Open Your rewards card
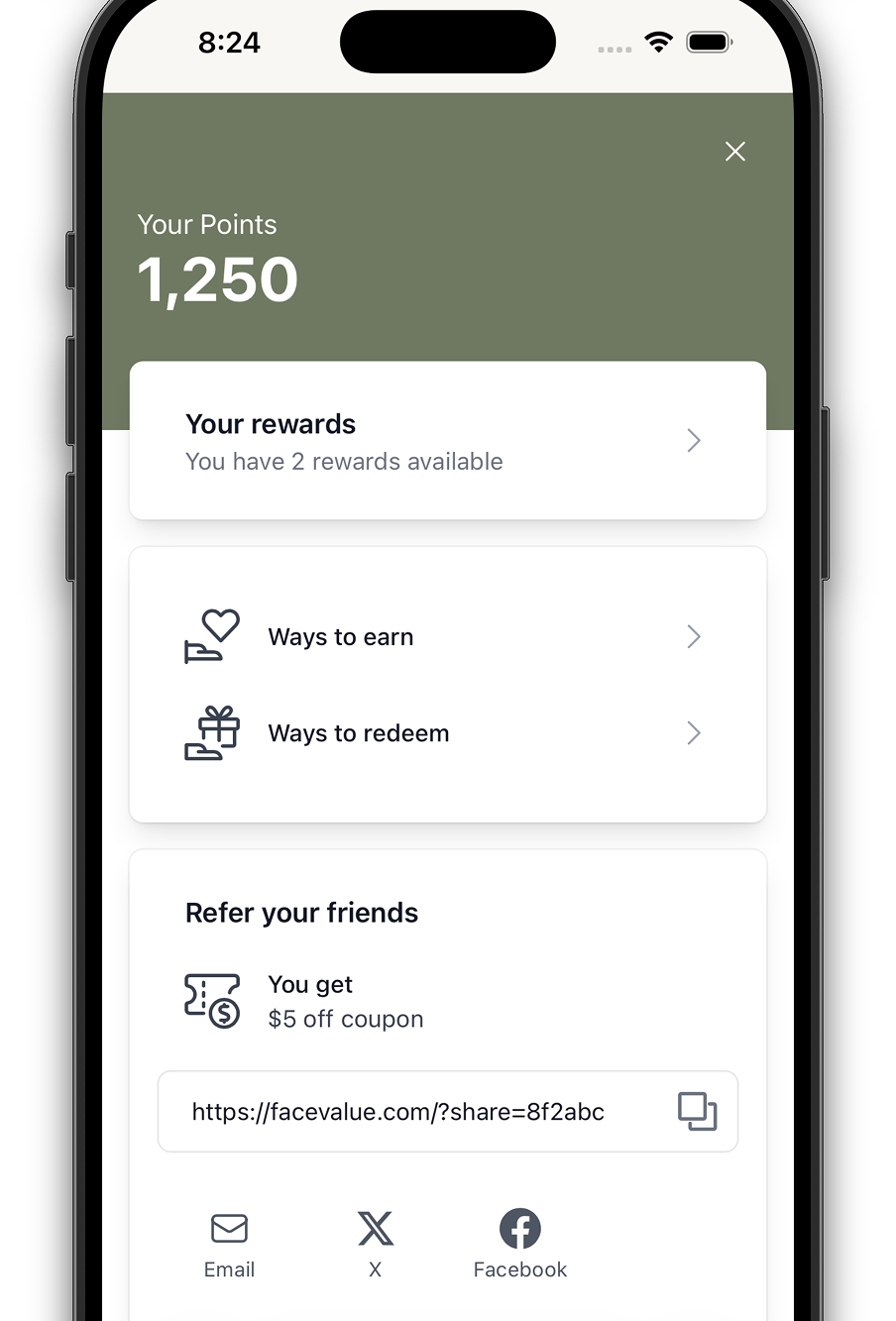 tap(447, 441)
